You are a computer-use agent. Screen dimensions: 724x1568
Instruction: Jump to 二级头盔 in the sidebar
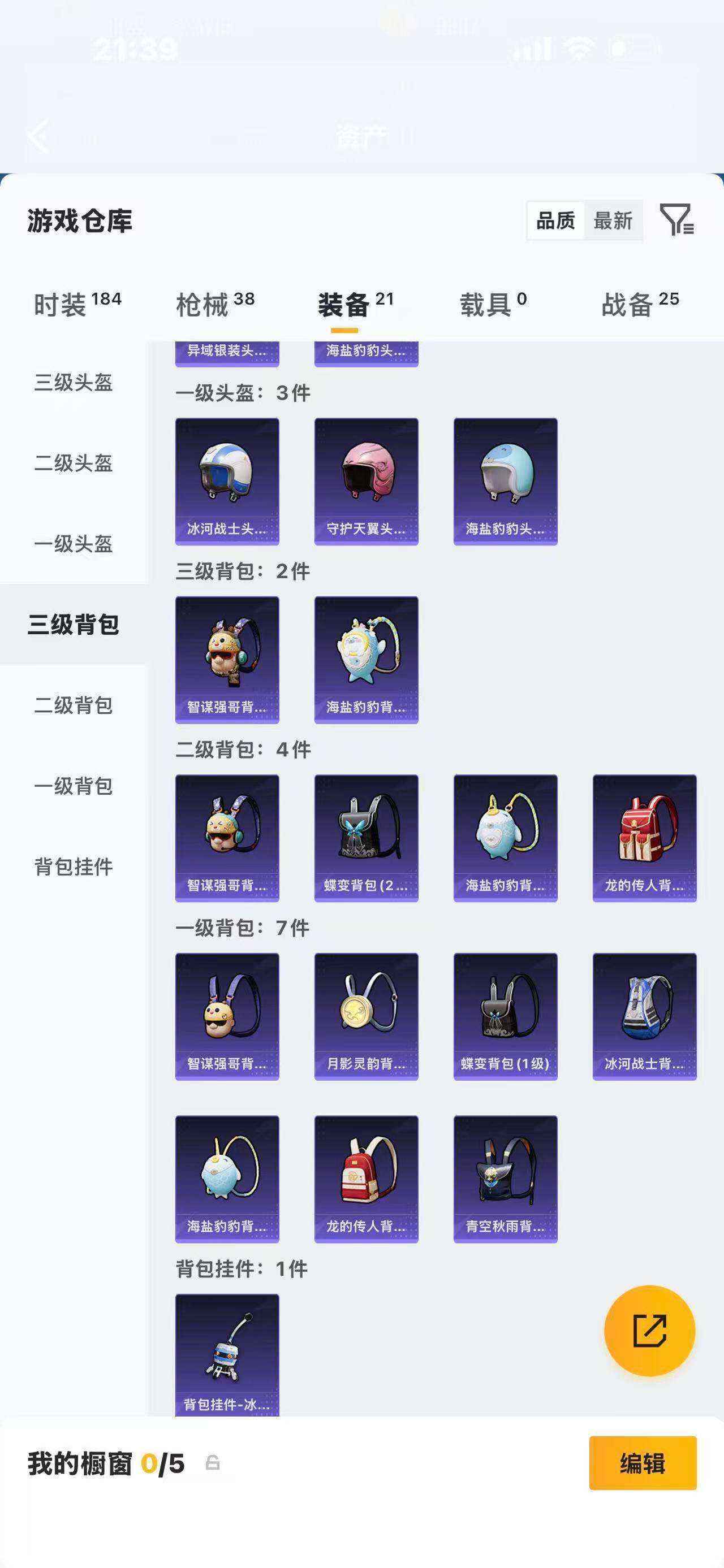click(x=74, y=463)
